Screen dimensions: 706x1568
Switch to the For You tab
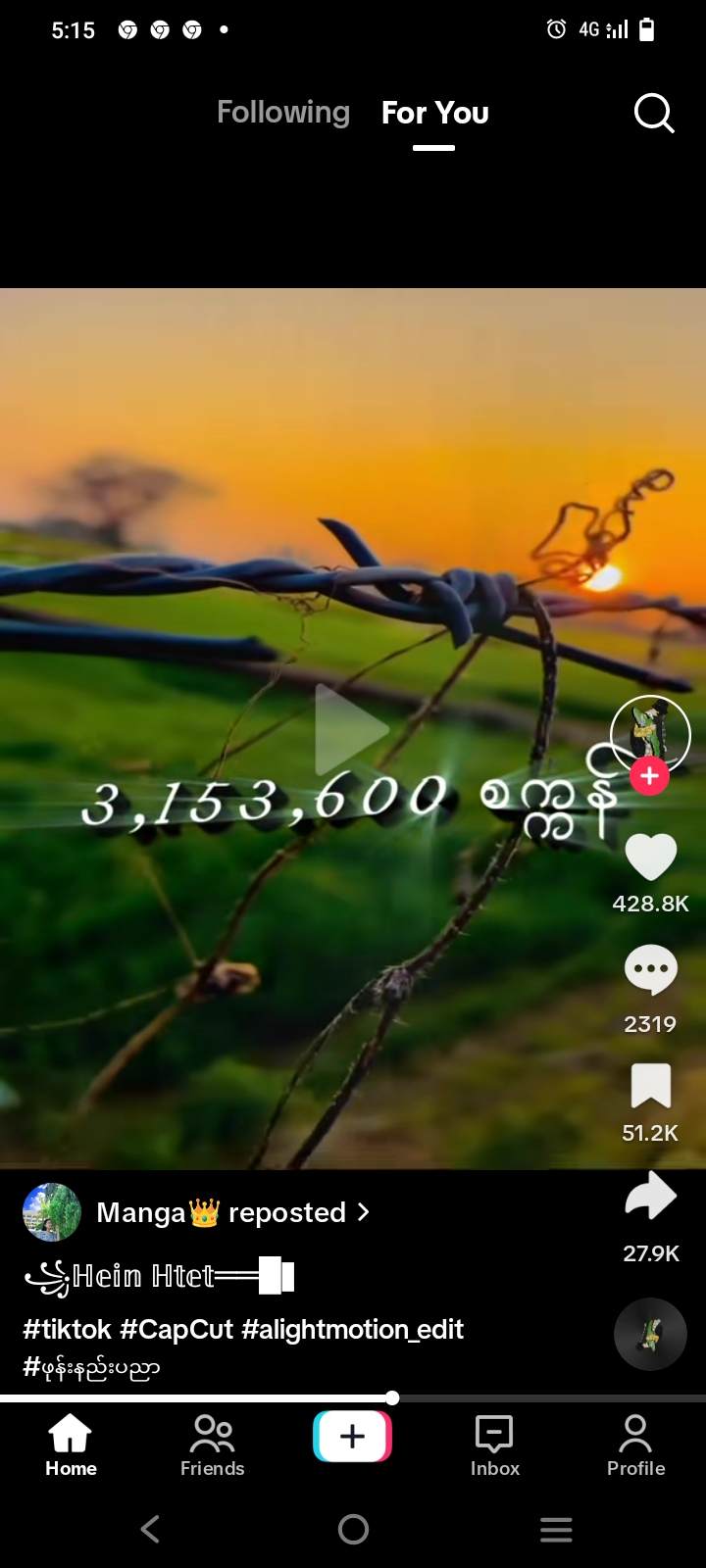click(434, 113)
